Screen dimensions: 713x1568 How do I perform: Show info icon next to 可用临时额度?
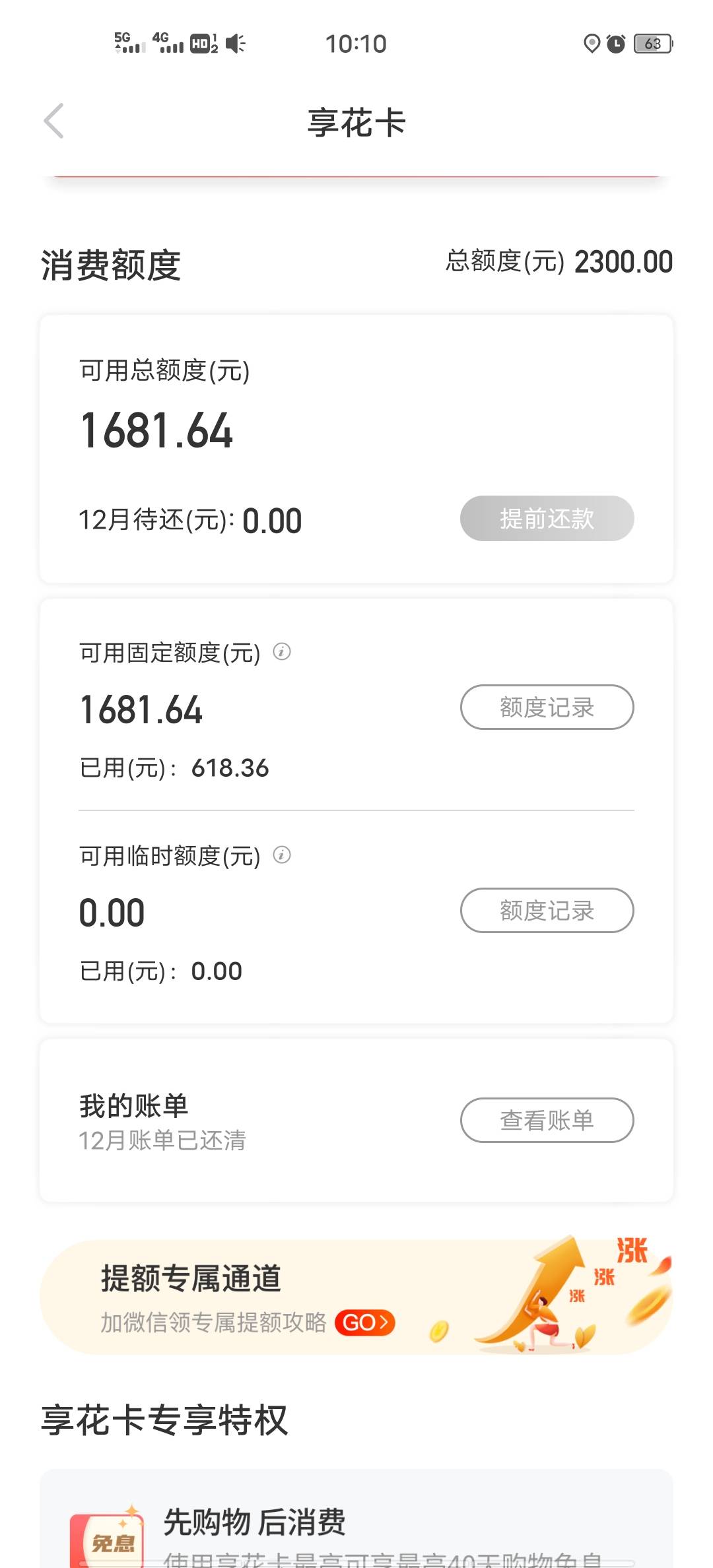pyautogui.click(x=282, y=855)
